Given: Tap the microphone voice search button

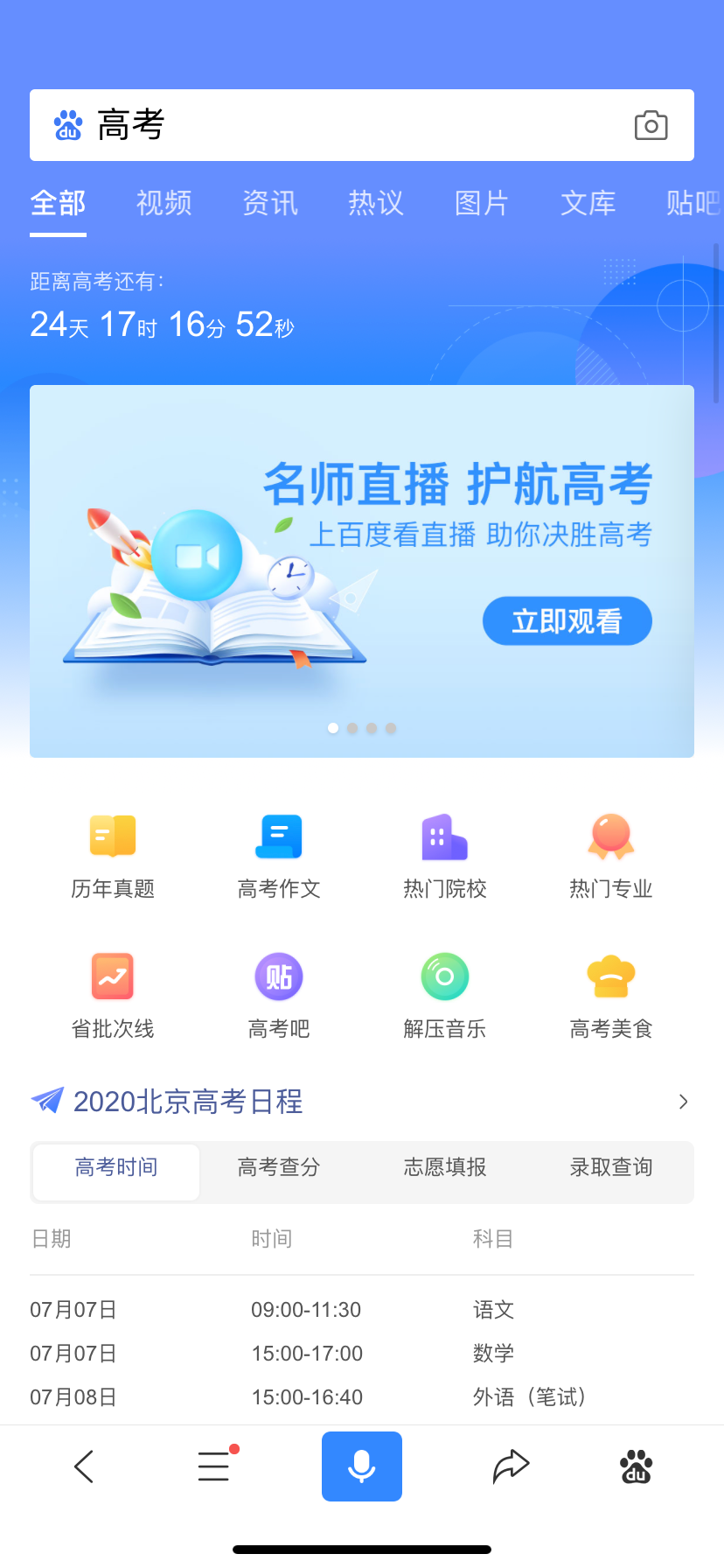Looking at the screenshot, I should click(x=362, y=1466).
